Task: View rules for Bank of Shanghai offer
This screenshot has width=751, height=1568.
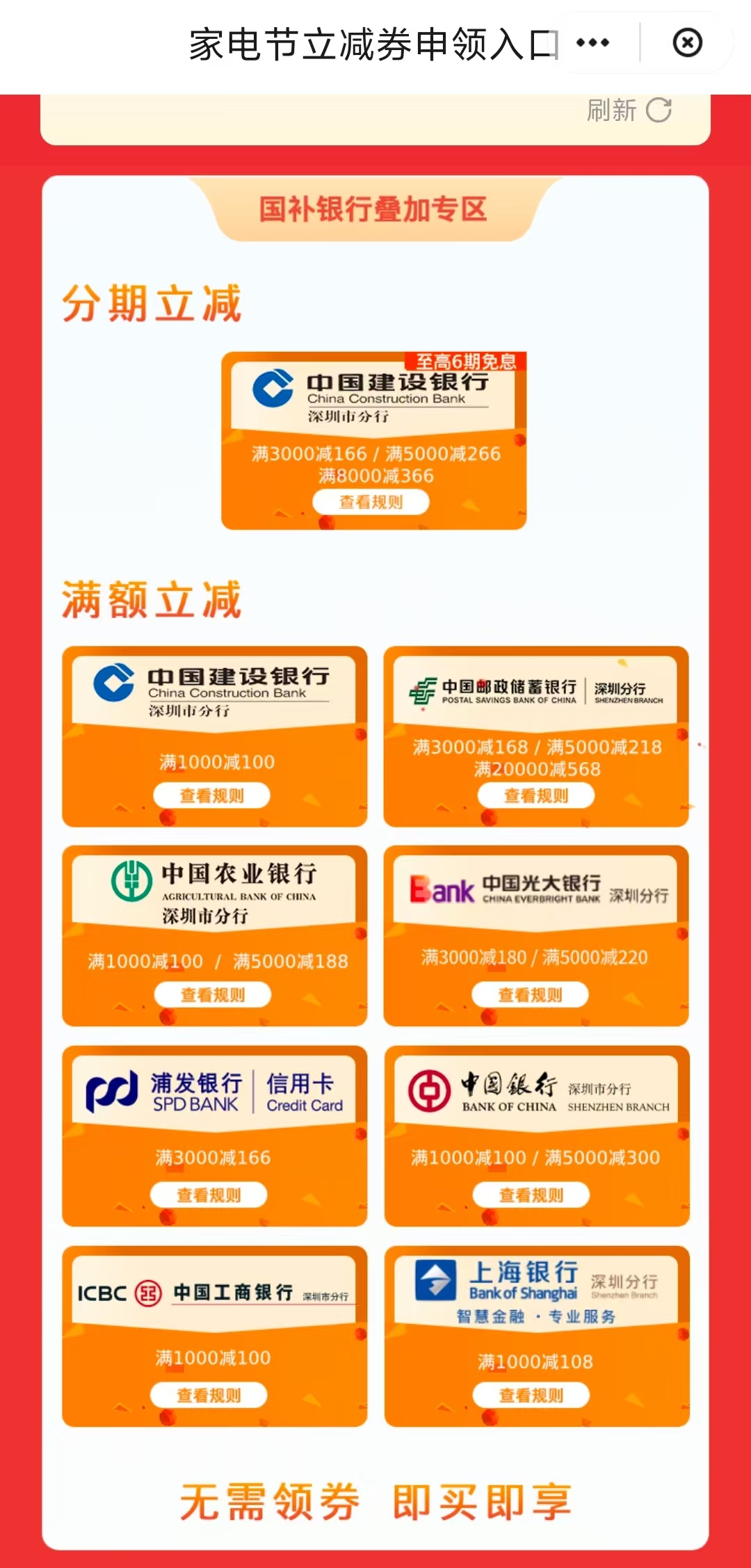Action: pos(531,1396)
